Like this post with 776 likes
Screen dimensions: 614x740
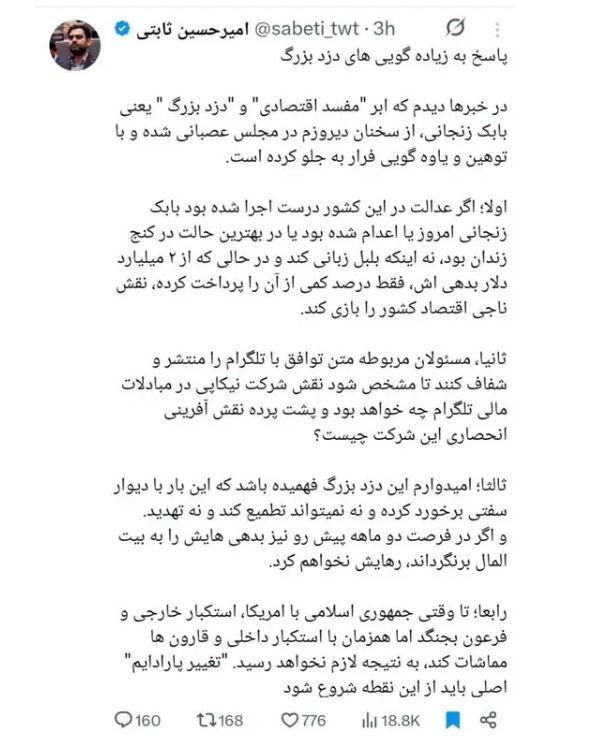click(x=290, y=719)
